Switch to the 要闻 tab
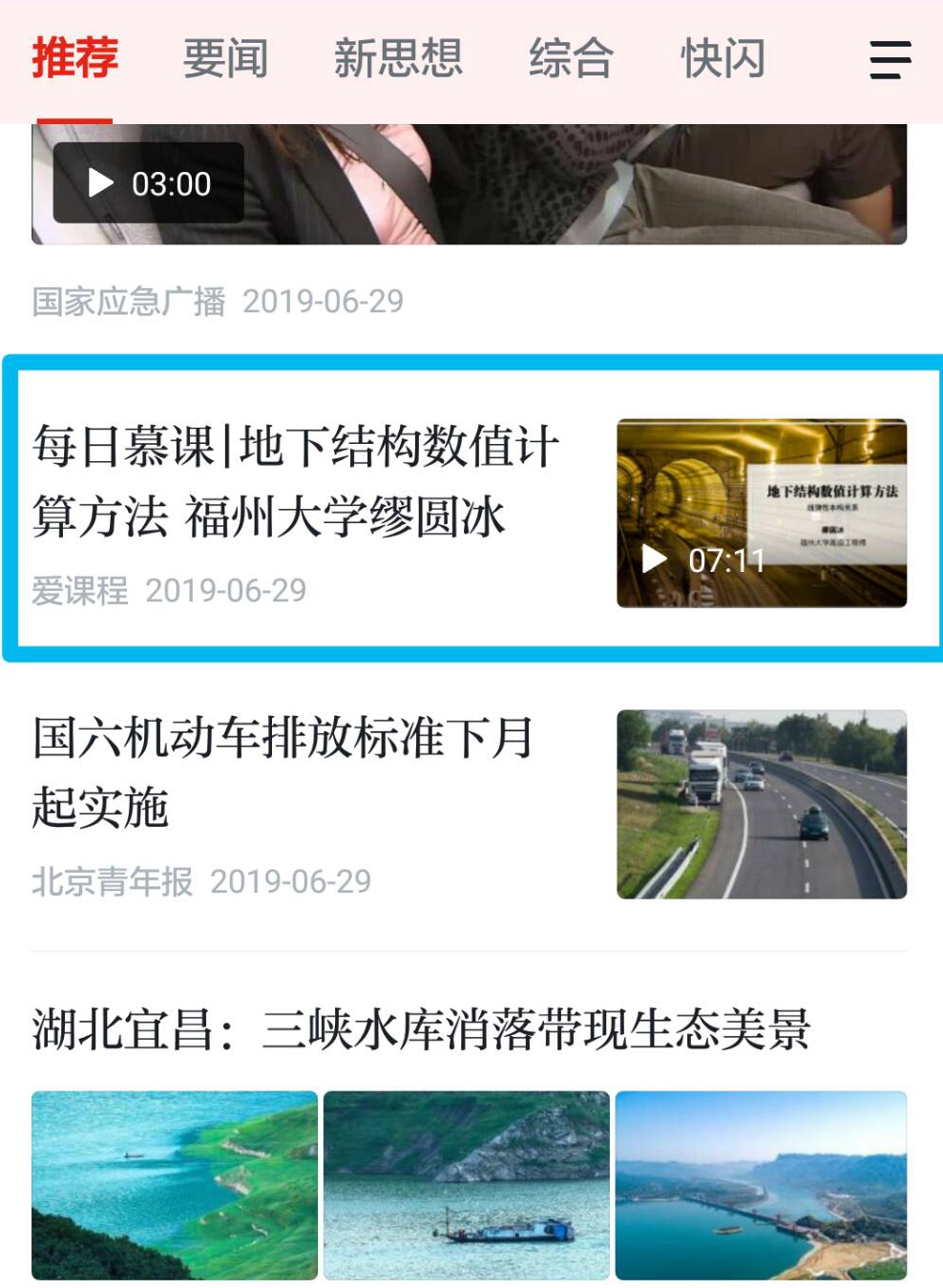The height and width of the screenshot is (1288, 943). (x=225, y=59)
